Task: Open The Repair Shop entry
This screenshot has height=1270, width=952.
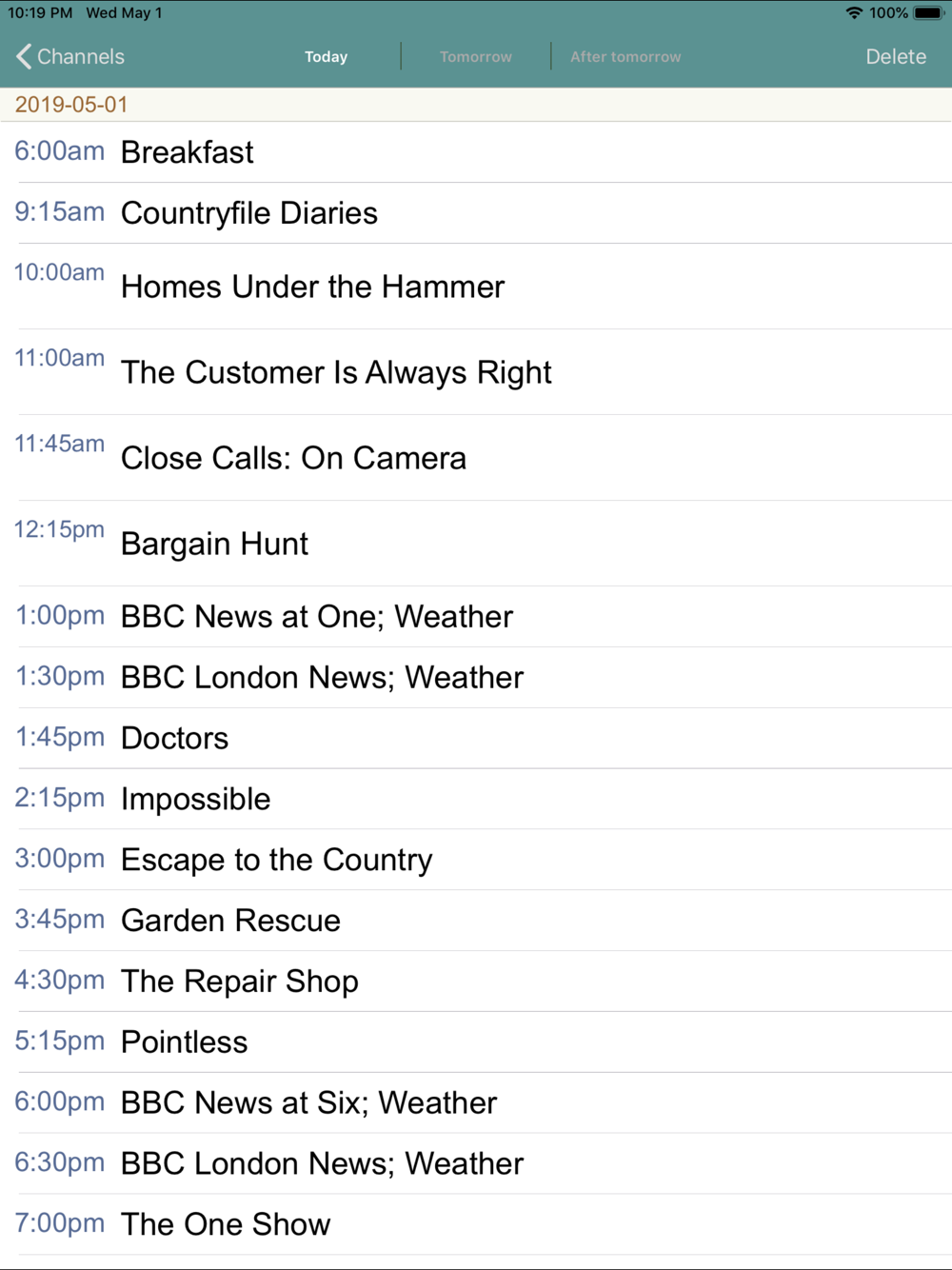Action: pyautogui.click(x=476, y=982)
